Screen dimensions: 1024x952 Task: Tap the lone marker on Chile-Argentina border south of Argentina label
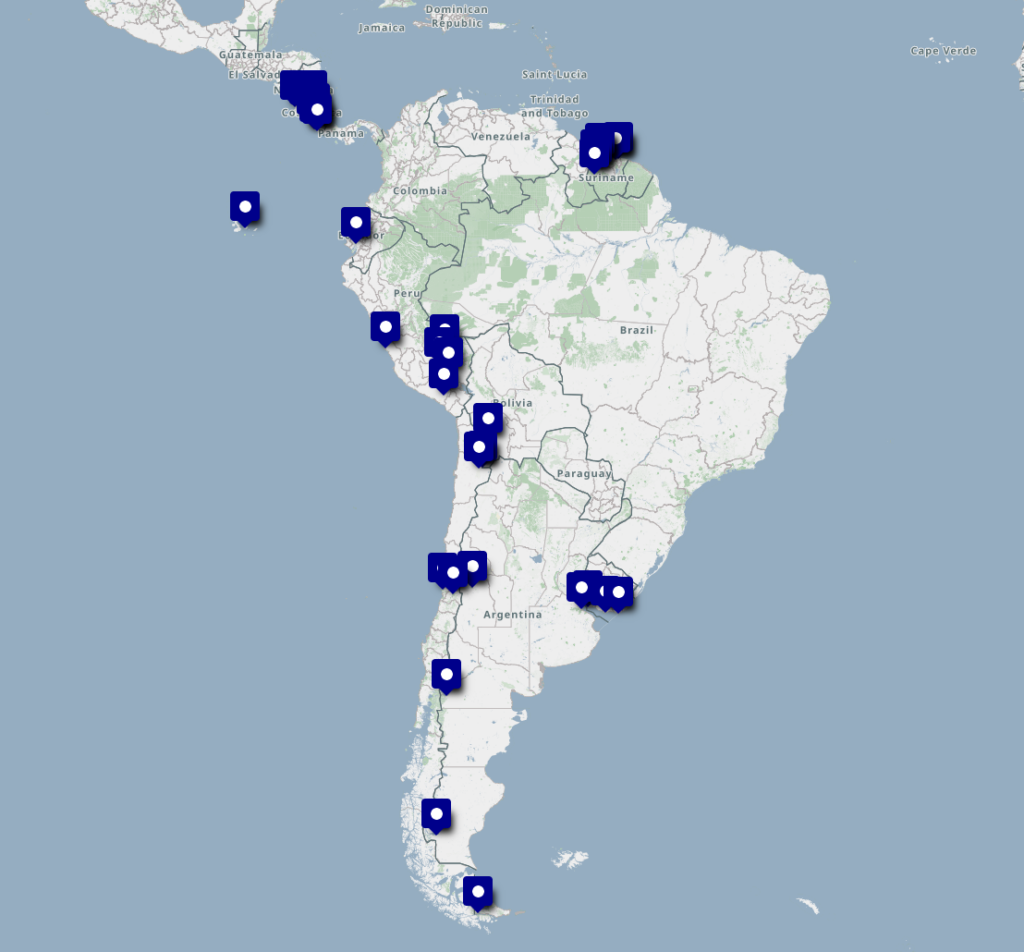[x=446, y=675]
